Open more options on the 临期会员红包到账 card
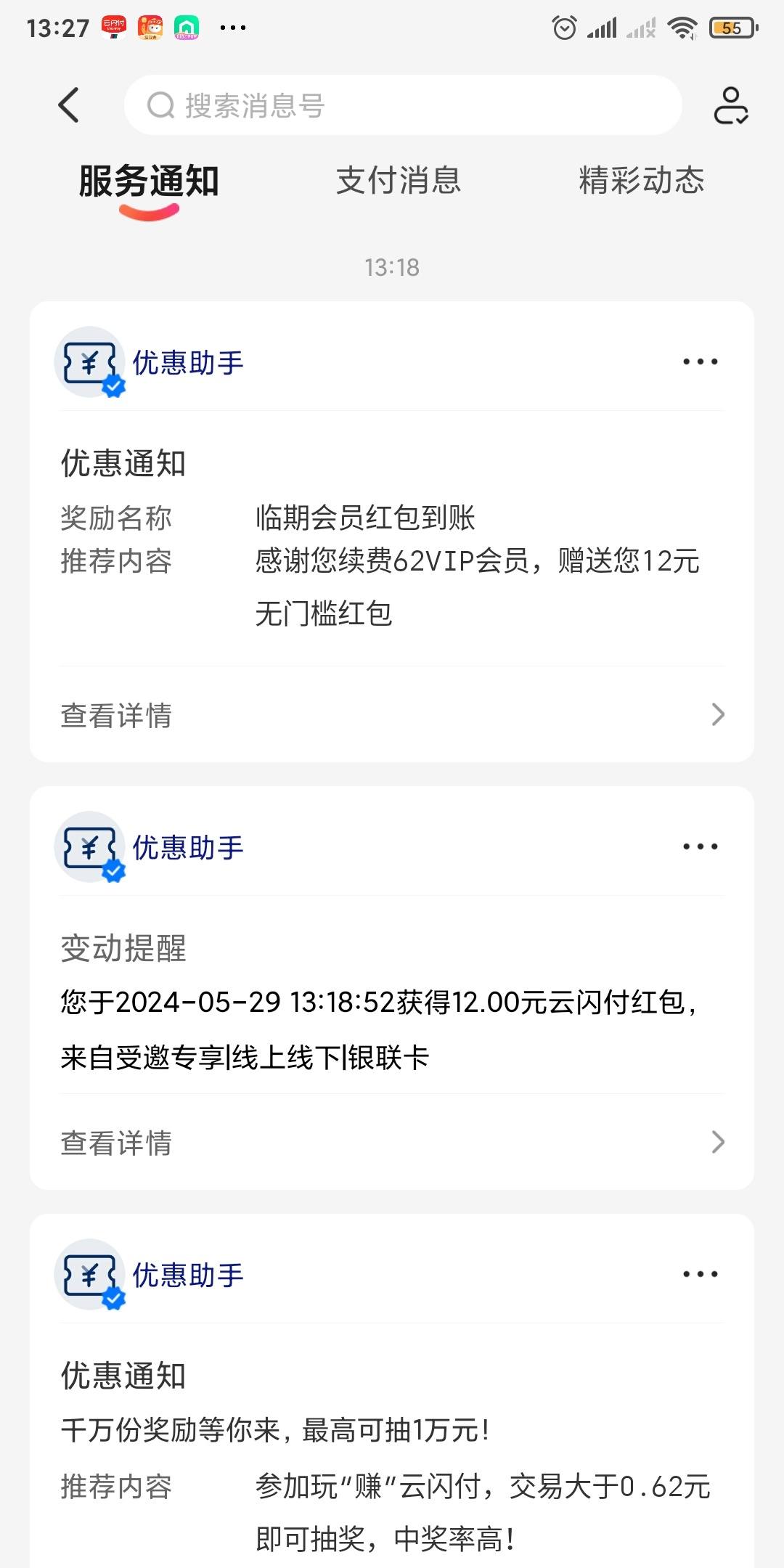 coord(700,362)
